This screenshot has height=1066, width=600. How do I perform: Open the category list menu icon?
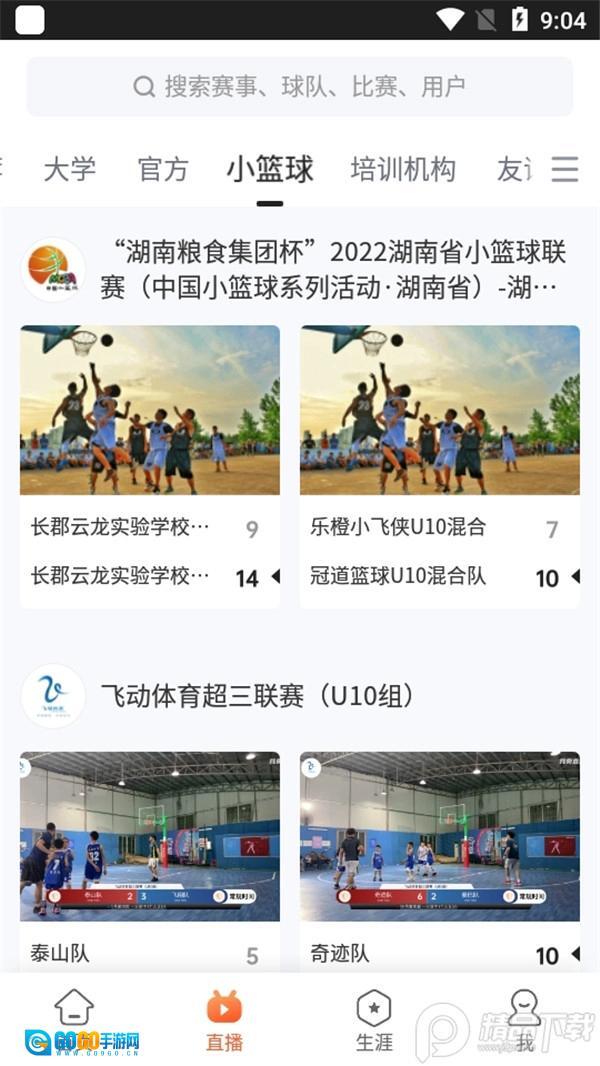click(565, 169)
